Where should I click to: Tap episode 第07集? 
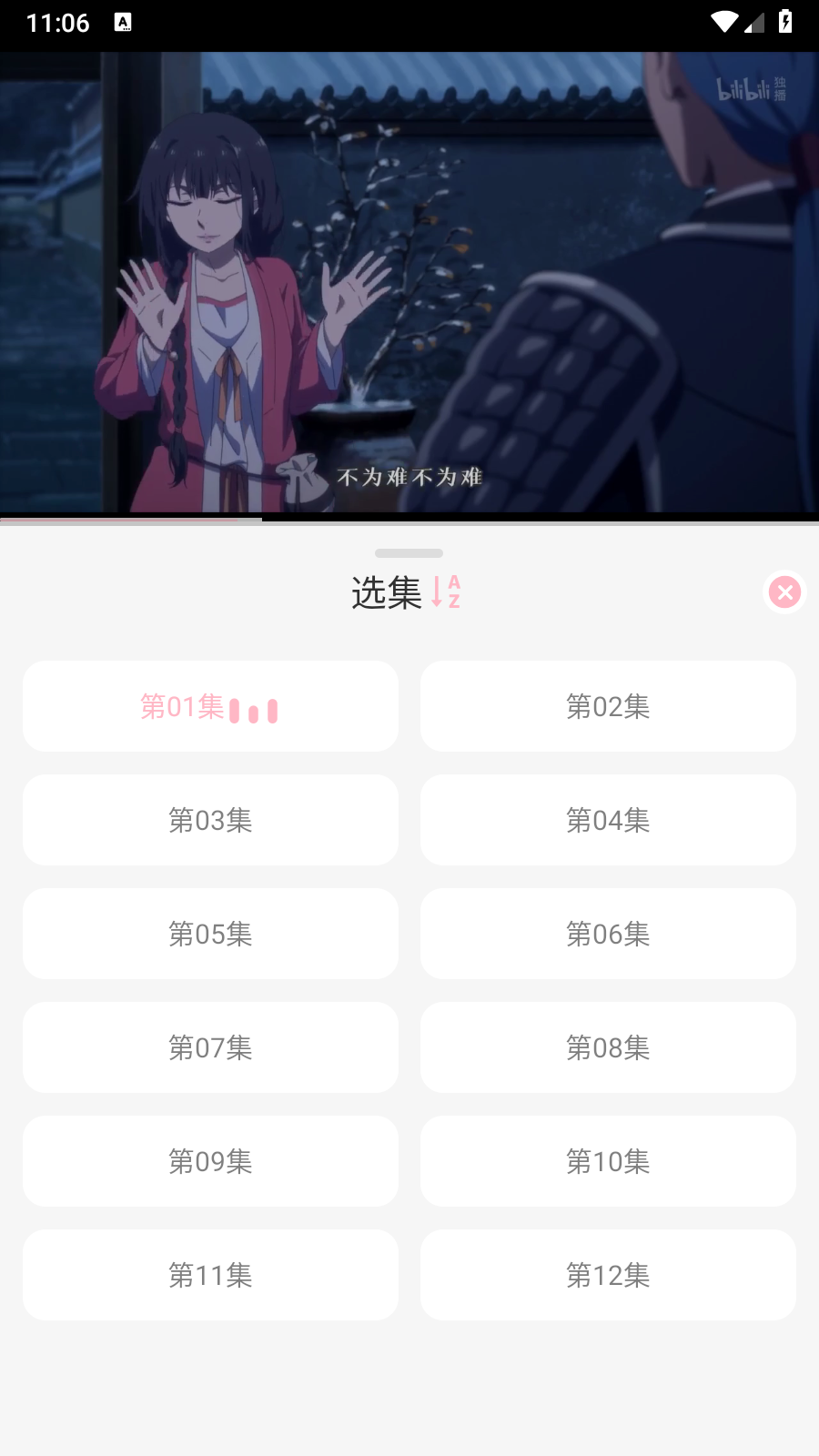pos(210,1047)
